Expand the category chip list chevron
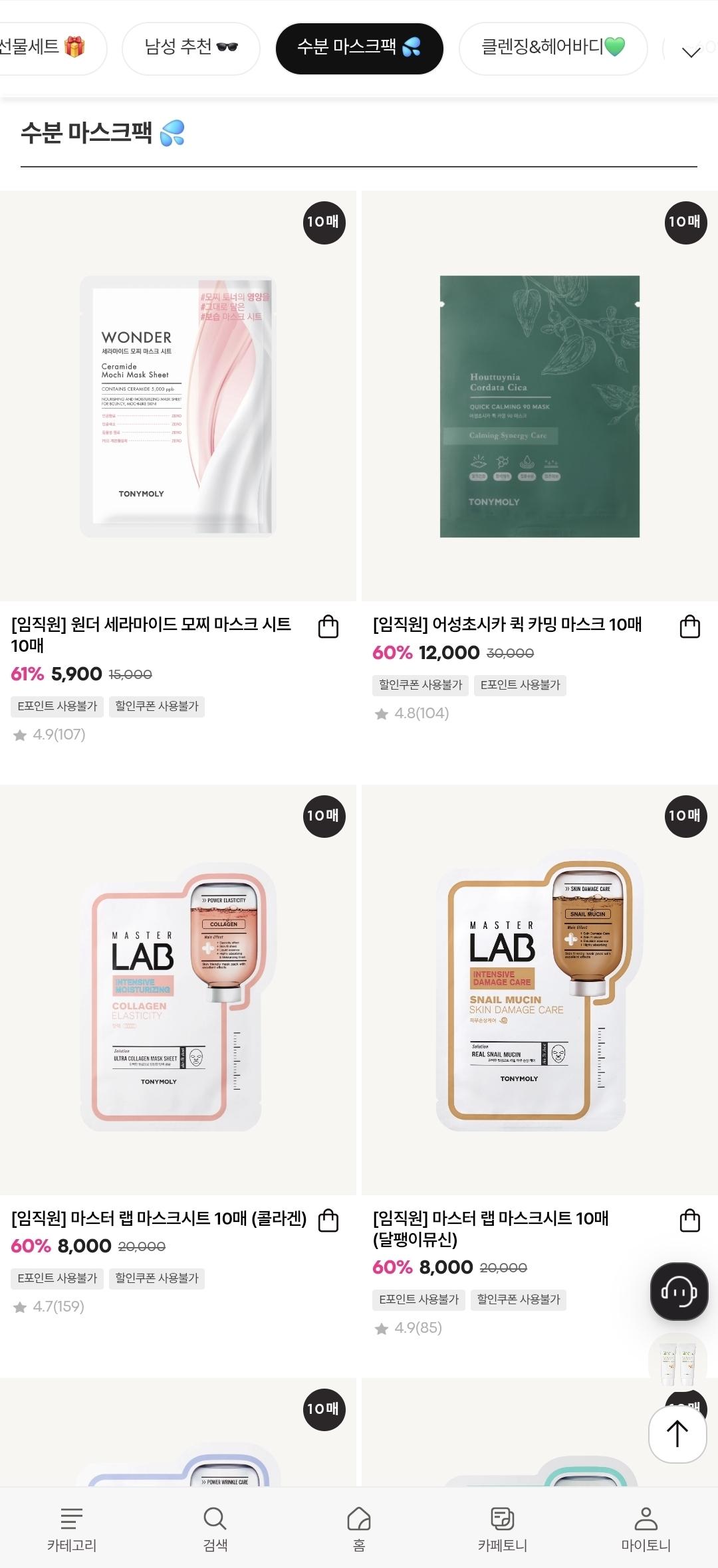Viewport: 718px width, 1568px height. click(x=691, y=52)
